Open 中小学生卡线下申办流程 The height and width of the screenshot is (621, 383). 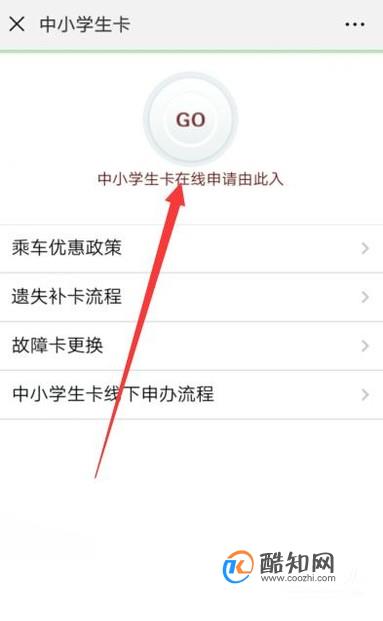click(x=191, y=394)
